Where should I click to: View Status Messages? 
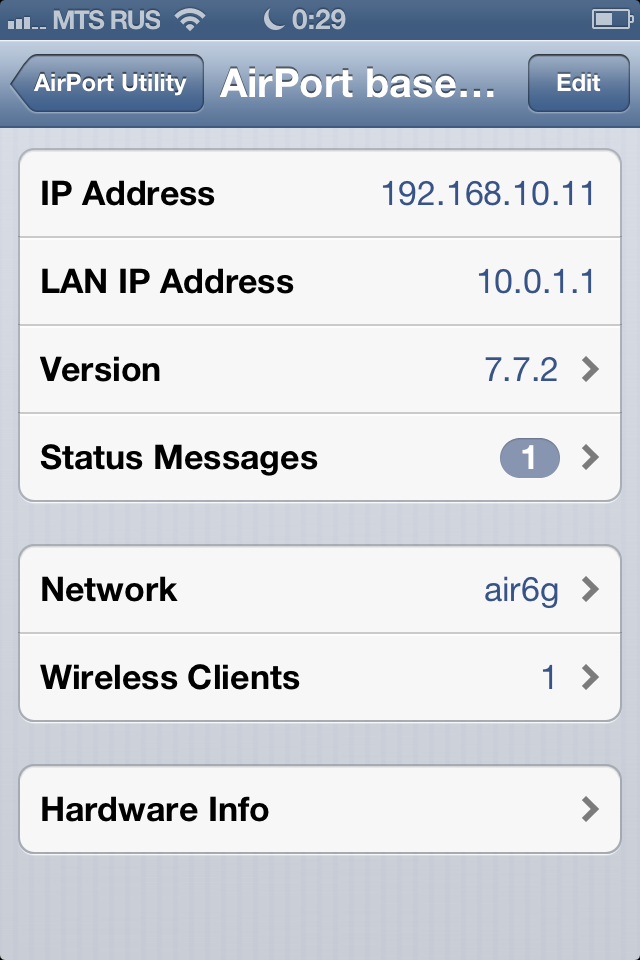click(320, 458)
